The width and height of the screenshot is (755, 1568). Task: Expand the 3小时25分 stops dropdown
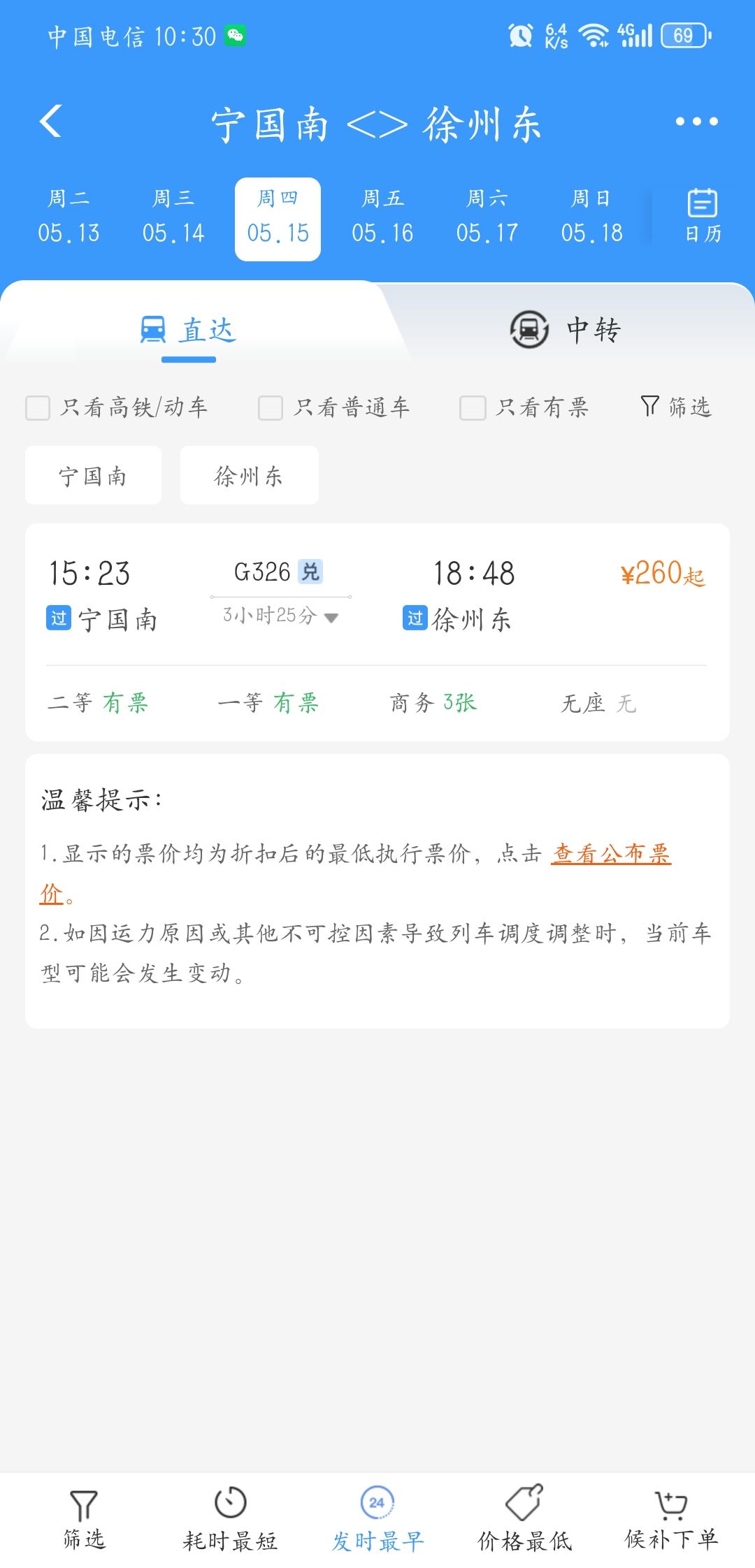tap(280, 616)
